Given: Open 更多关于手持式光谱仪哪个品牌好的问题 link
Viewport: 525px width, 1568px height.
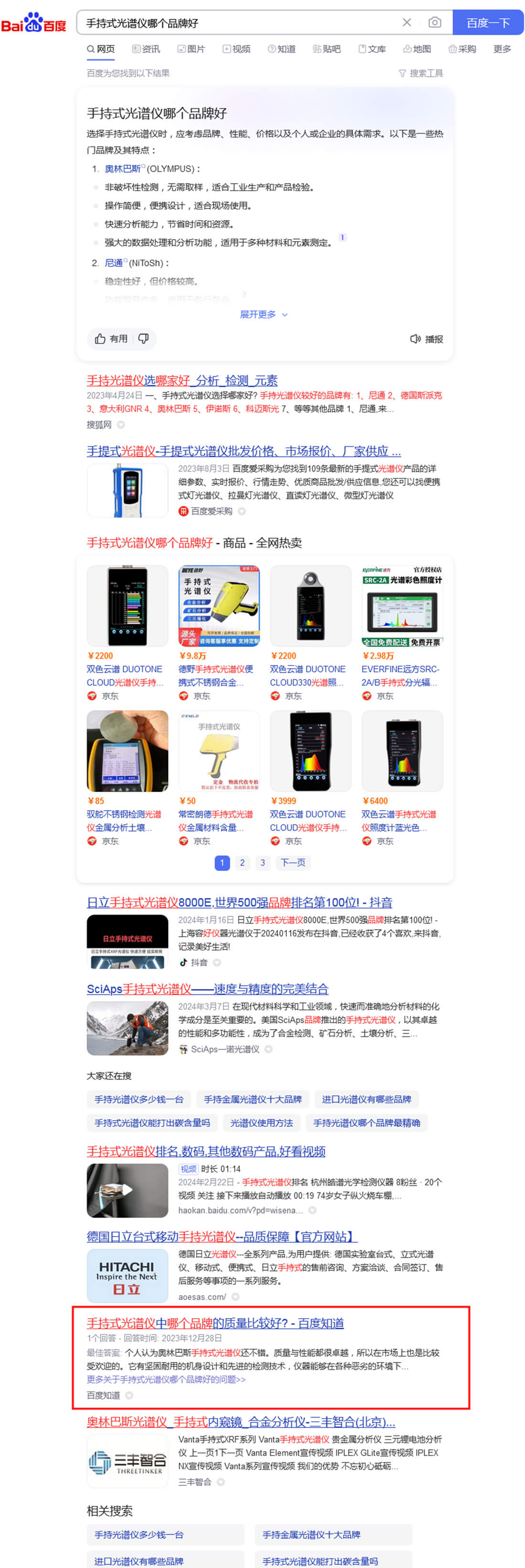Looking at the screenshot, I should 166,1379.
